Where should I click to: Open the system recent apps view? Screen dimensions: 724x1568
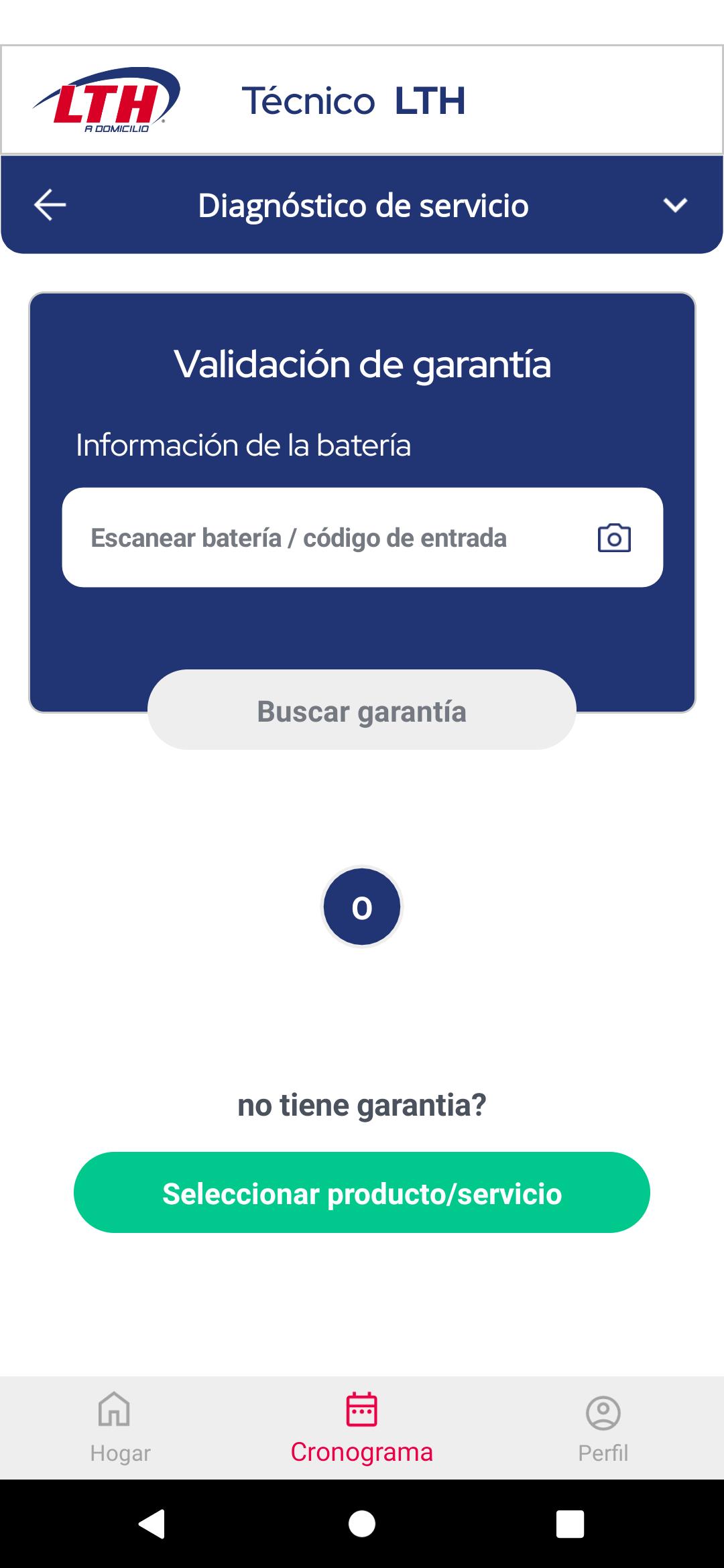570,1524
